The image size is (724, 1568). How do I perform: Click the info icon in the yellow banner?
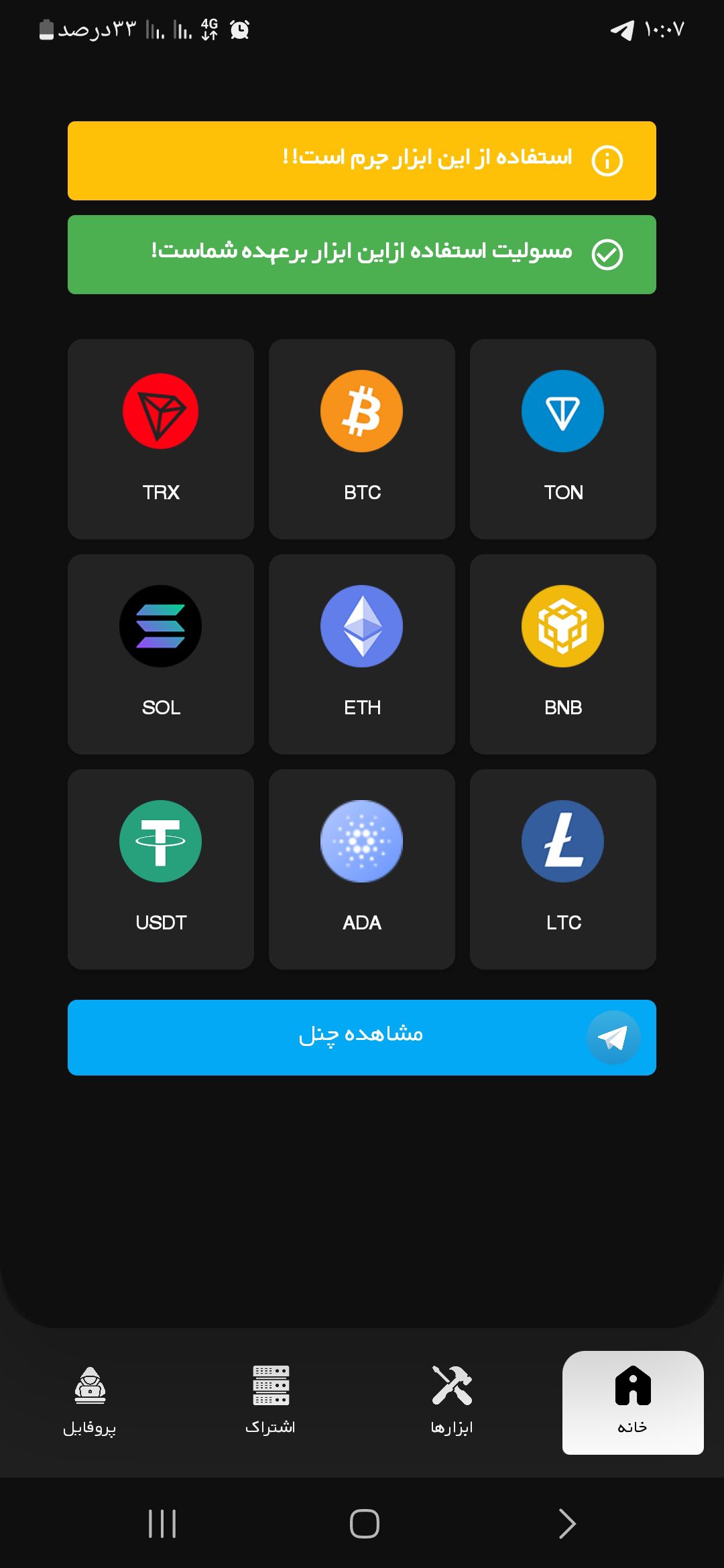pyautogui.click(x=607, y=160)
